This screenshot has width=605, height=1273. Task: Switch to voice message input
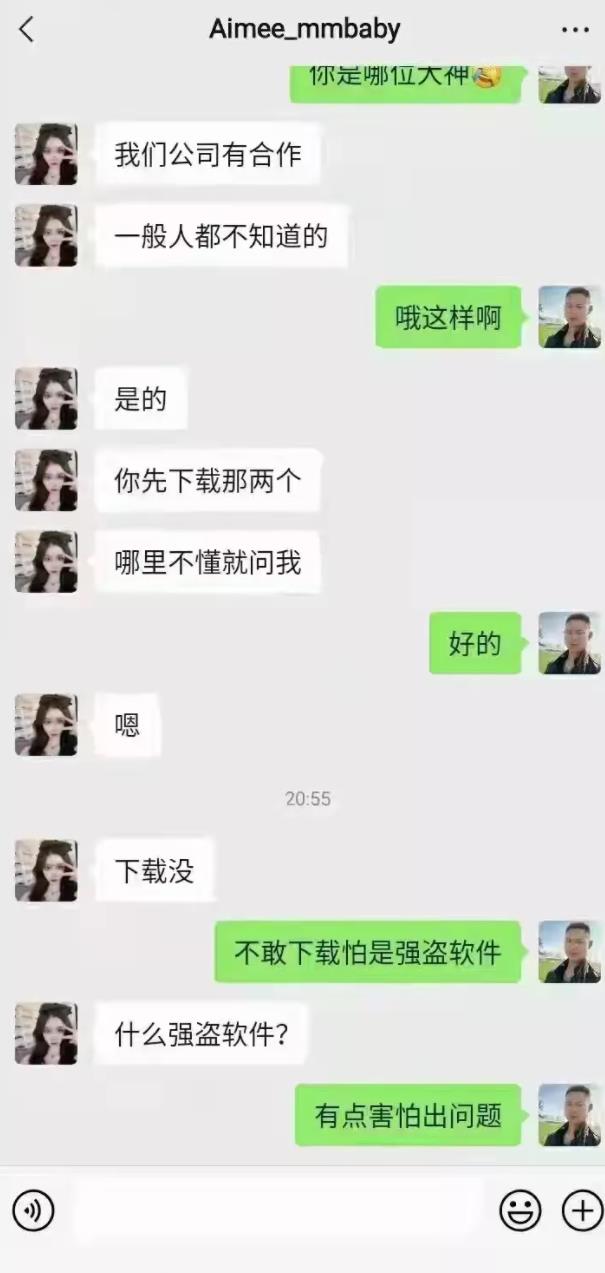tap(33, 1211)
